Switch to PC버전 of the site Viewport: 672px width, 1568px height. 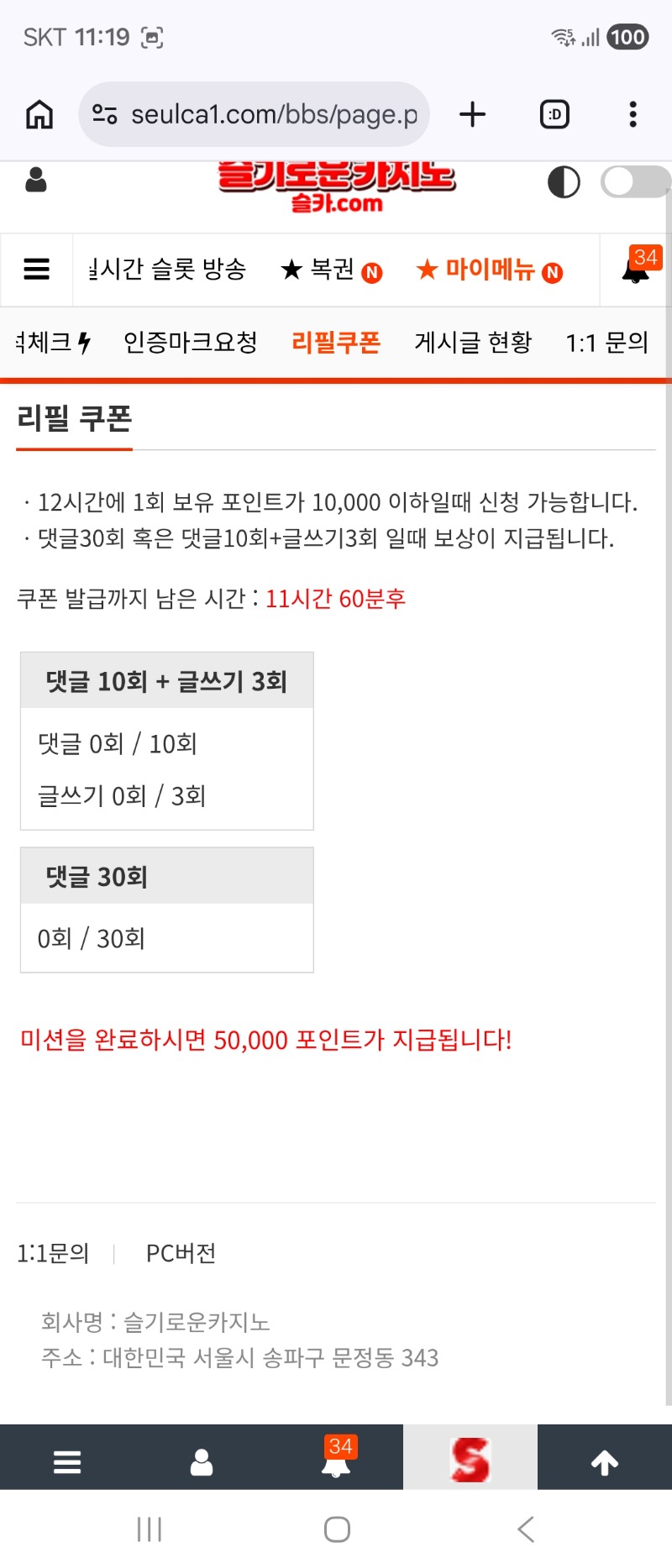(181, 1253)
